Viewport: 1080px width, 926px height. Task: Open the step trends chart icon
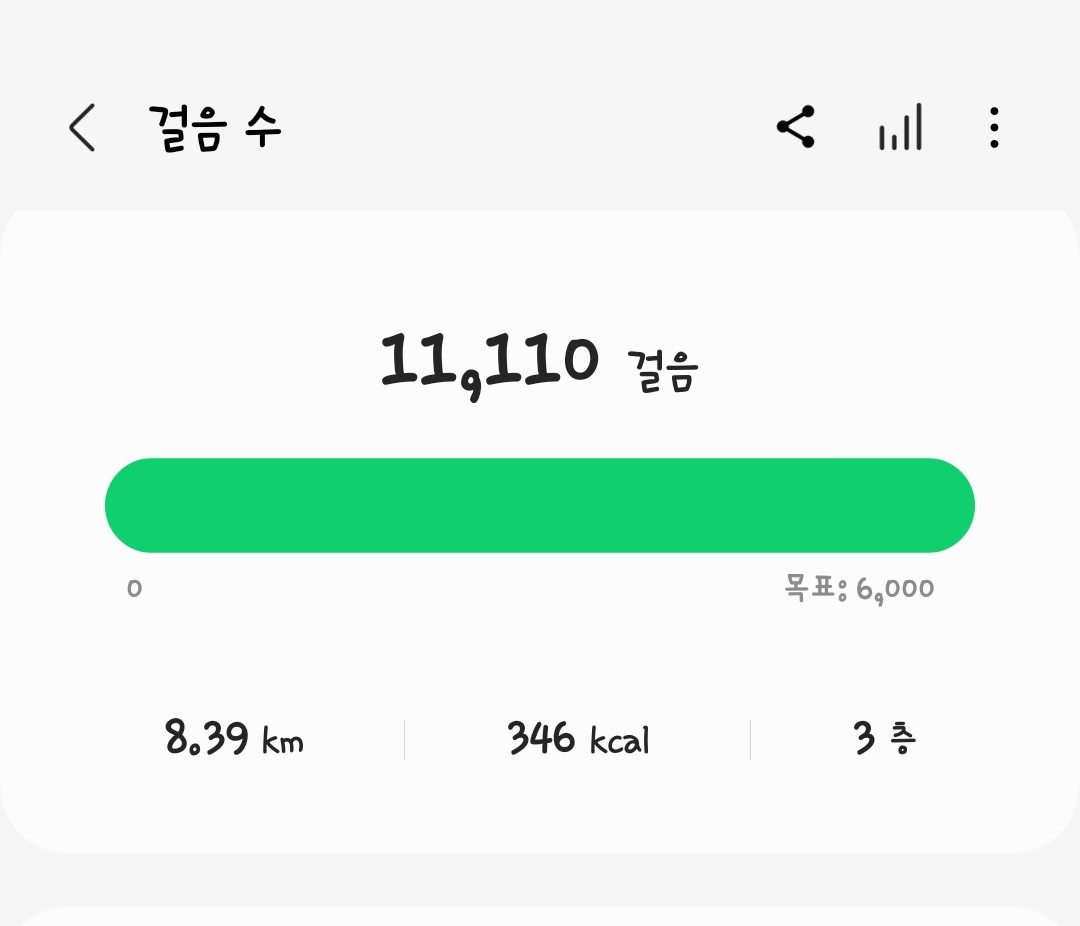coord(900,128)
